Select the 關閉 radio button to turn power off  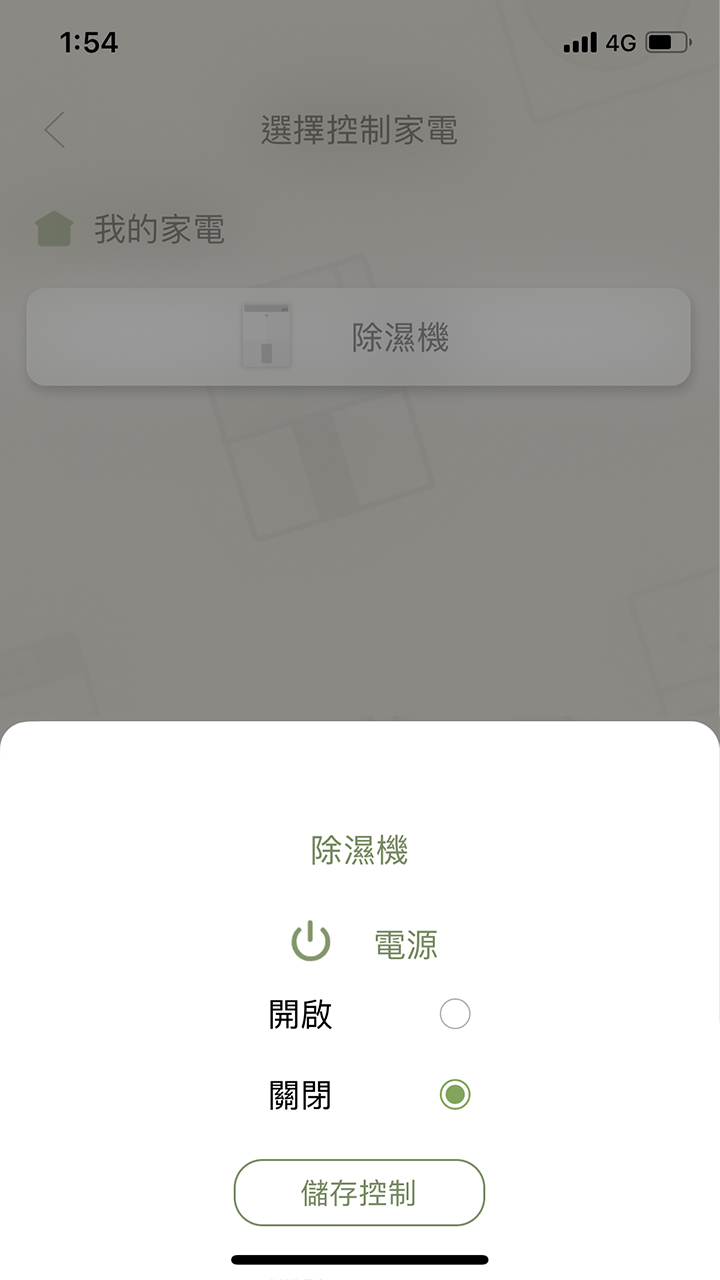coord(456,1096)
